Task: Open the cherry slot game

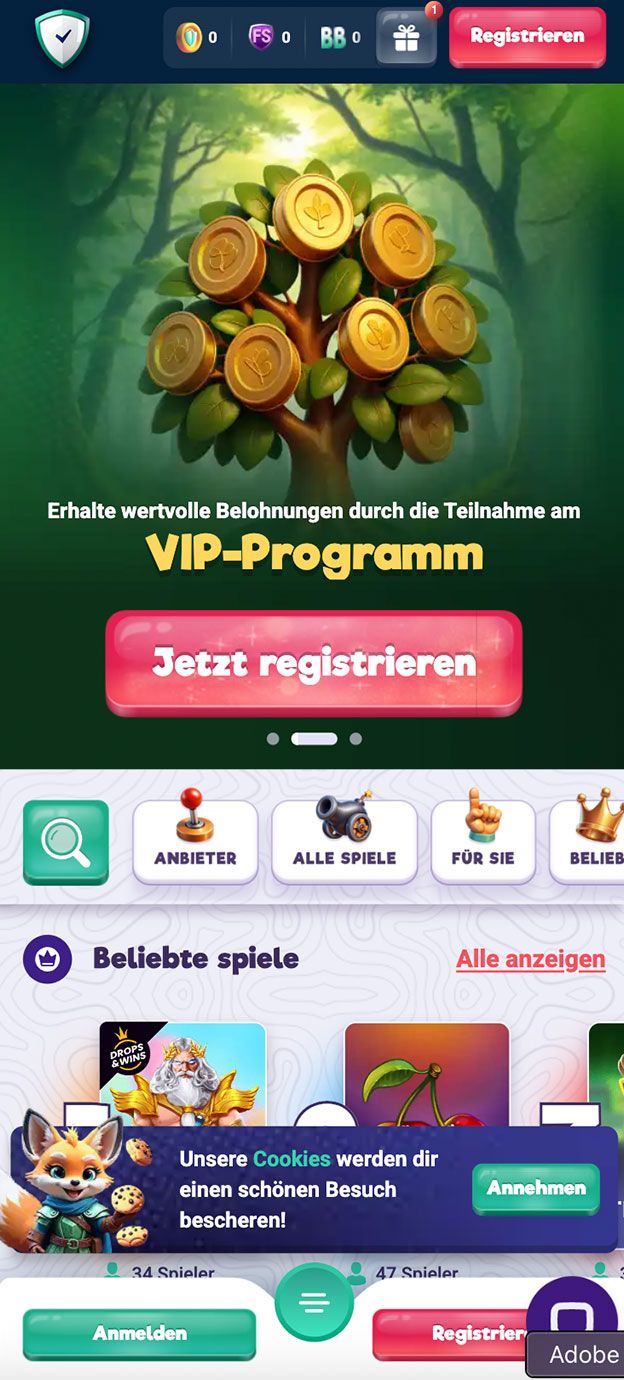Action: click(x=427, y=1070)
